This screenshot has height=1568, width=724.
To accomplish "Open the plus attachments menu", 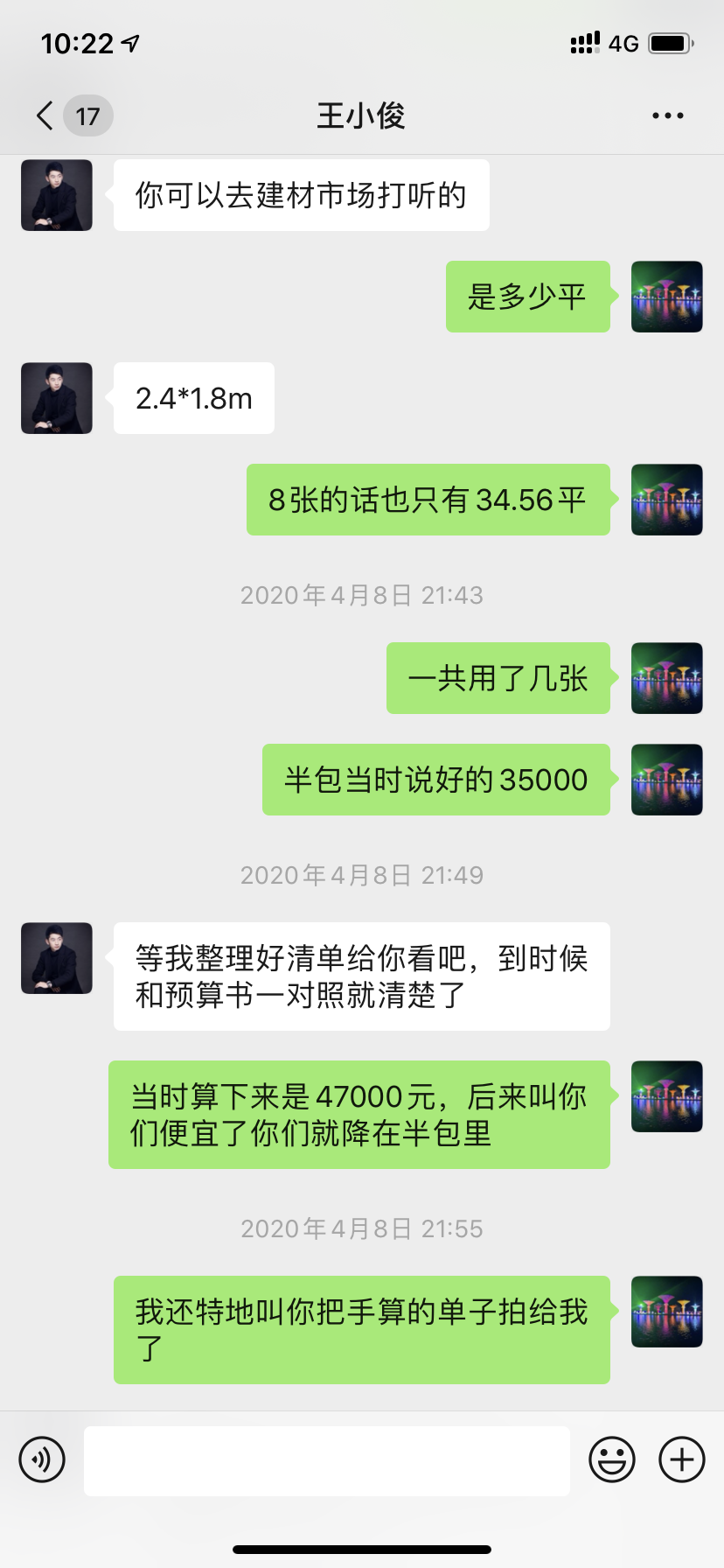I will 682,1459.
